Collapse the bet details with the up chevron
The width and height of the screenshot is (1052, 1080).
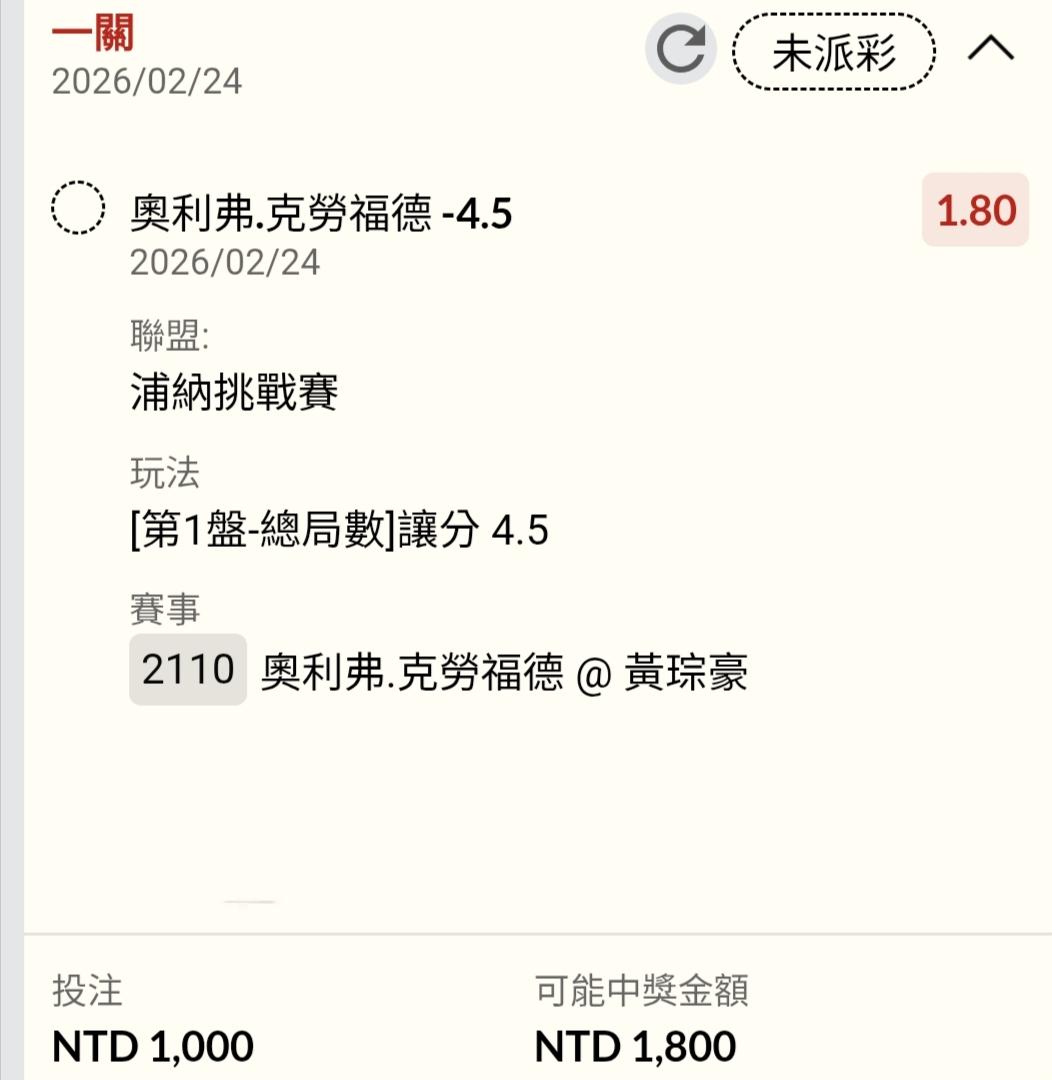pos(991,50)
